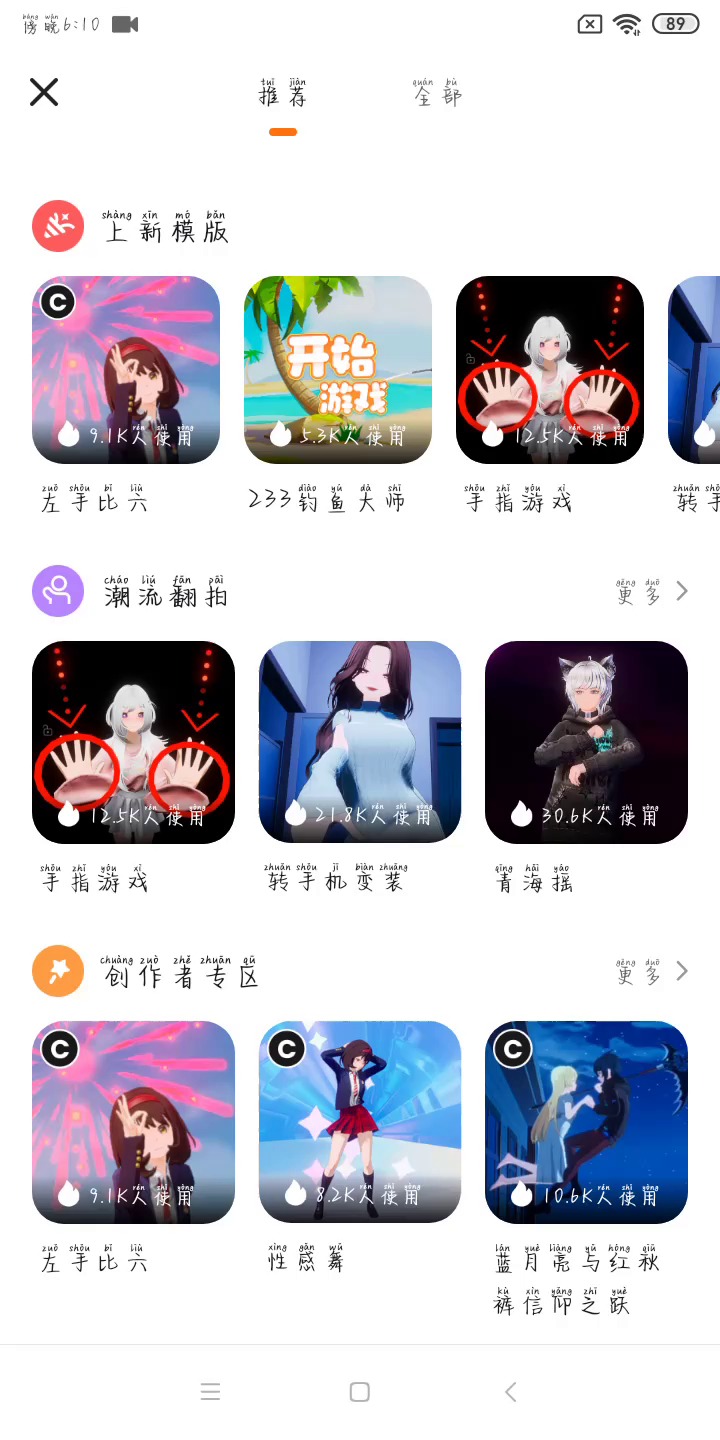Close the template page with the X
The image size is (720, 1440).
click(x=44, y=92)
